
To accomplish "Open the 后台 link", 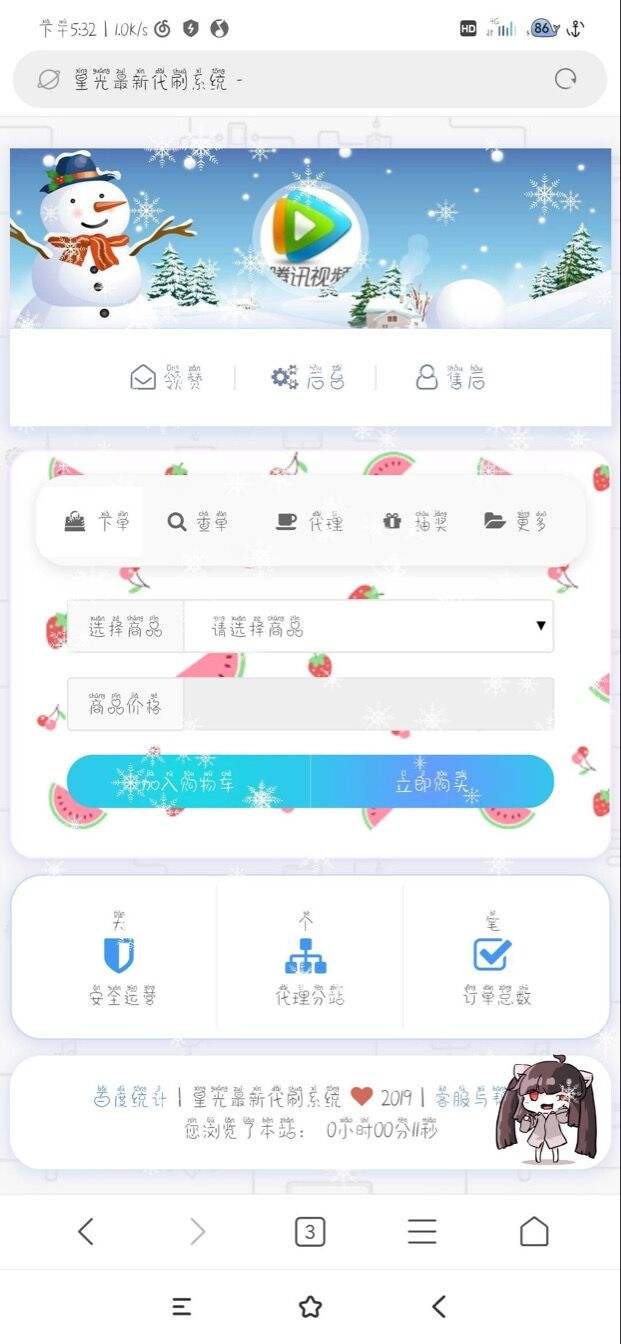I will click(307, 378).
